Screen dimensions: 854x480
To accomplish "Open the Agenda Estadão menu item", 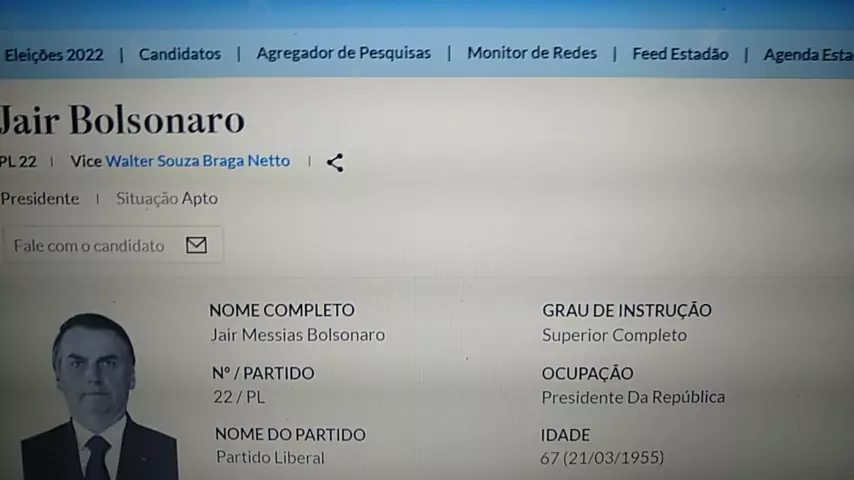I will click(x=808, y=55).
